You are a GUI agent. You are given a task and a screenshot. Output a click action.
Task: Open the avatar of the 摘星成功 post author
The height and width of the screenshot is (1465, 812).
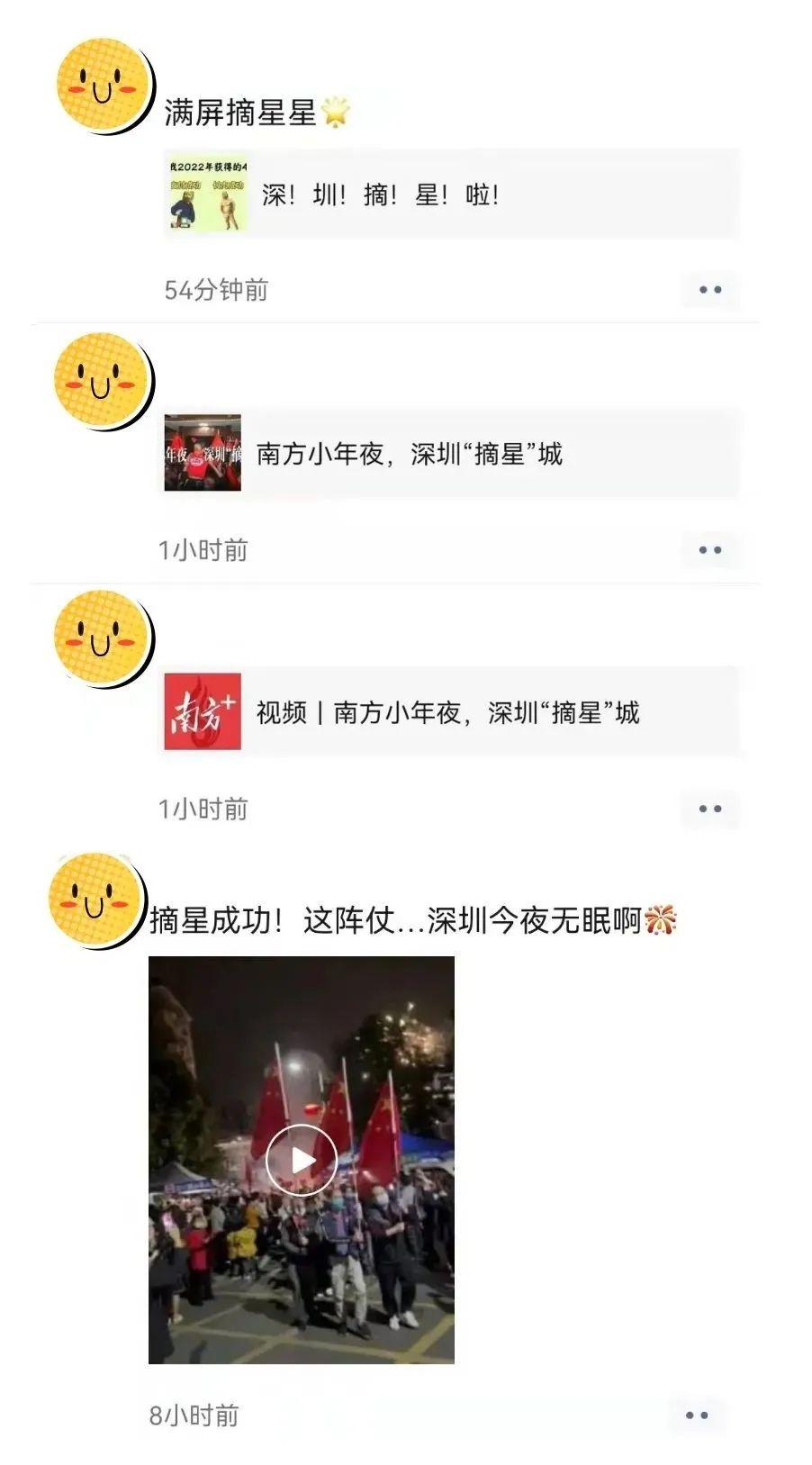95,900
